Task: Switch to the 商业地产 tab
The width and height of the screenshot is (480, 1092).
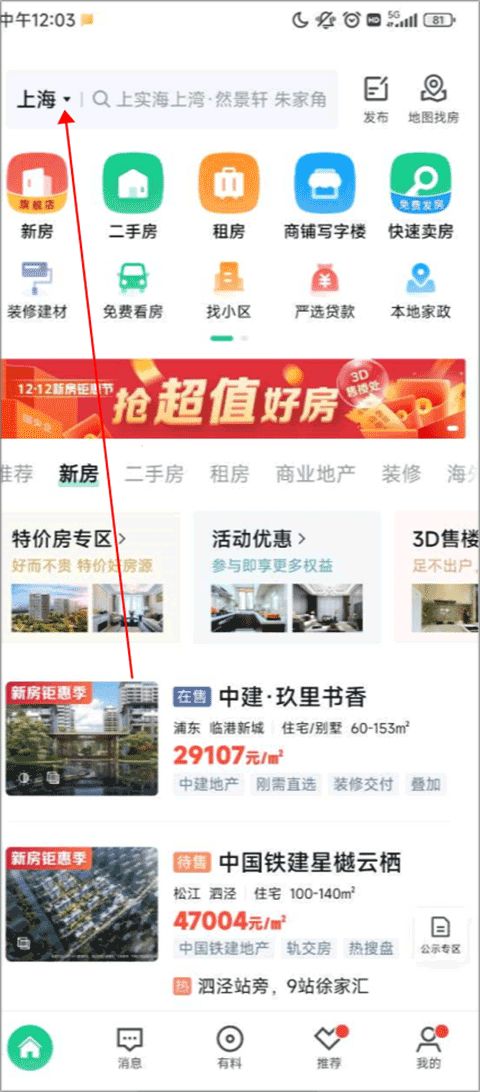Action: [316, 475]
